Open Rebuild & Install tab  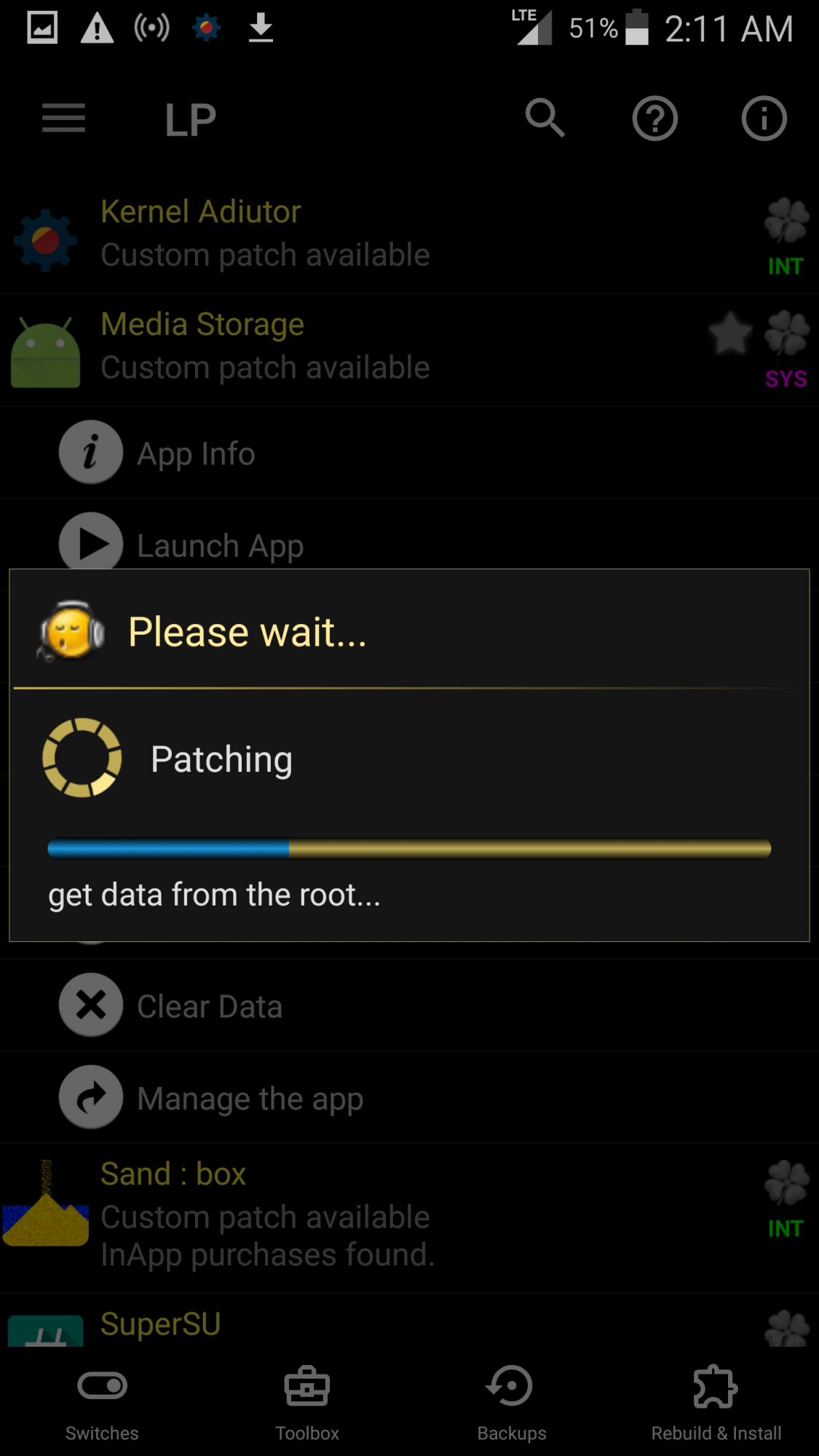(716, 1403)
